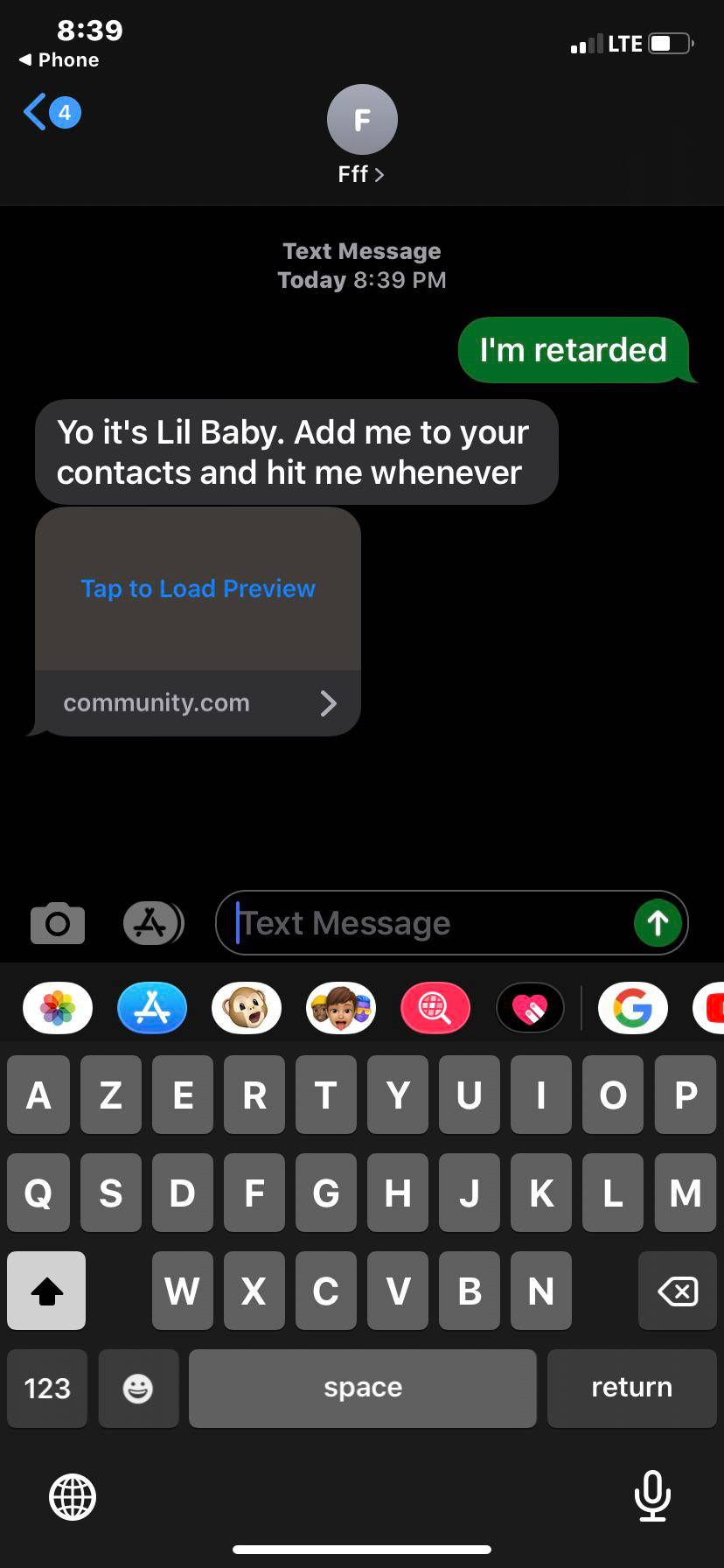This screenshot has width=724, height=1568.
Task: Open Animoji monkey app
Action: [x=247, y=1009]
